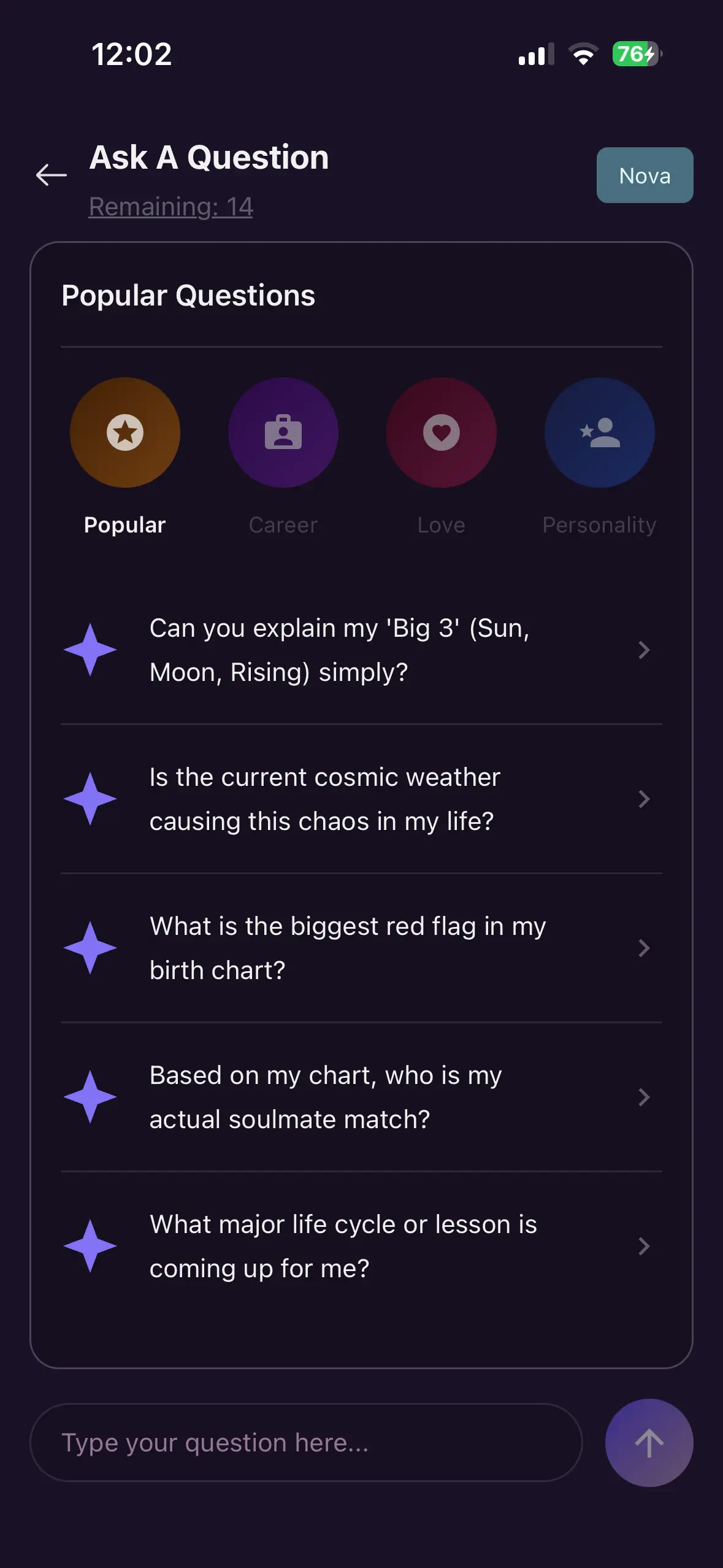
Task: Expand the cosmic weather question chevron
Action: [644, 799]
